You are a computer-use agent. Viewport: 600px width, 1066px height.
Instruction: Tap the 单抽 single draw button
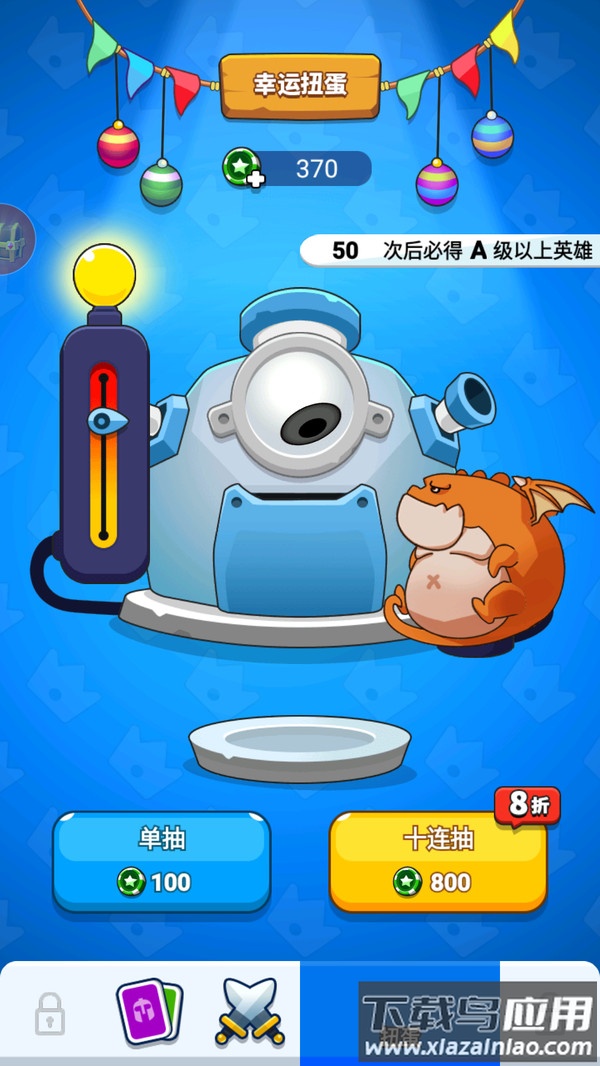[x=161, y=860]
